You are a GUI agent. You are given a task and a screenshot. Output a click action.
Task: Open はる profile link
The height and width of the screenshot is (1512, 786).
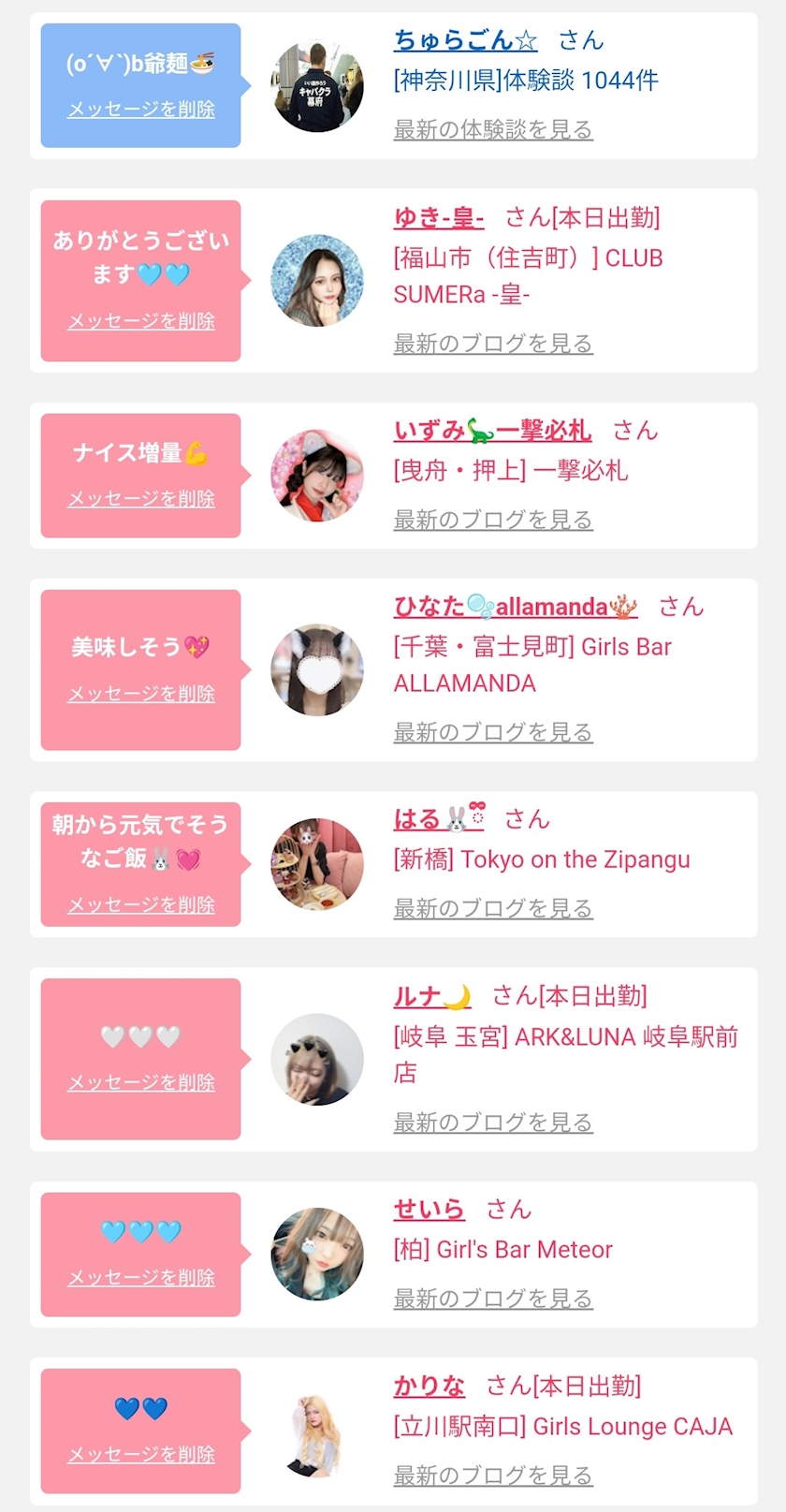440,819
